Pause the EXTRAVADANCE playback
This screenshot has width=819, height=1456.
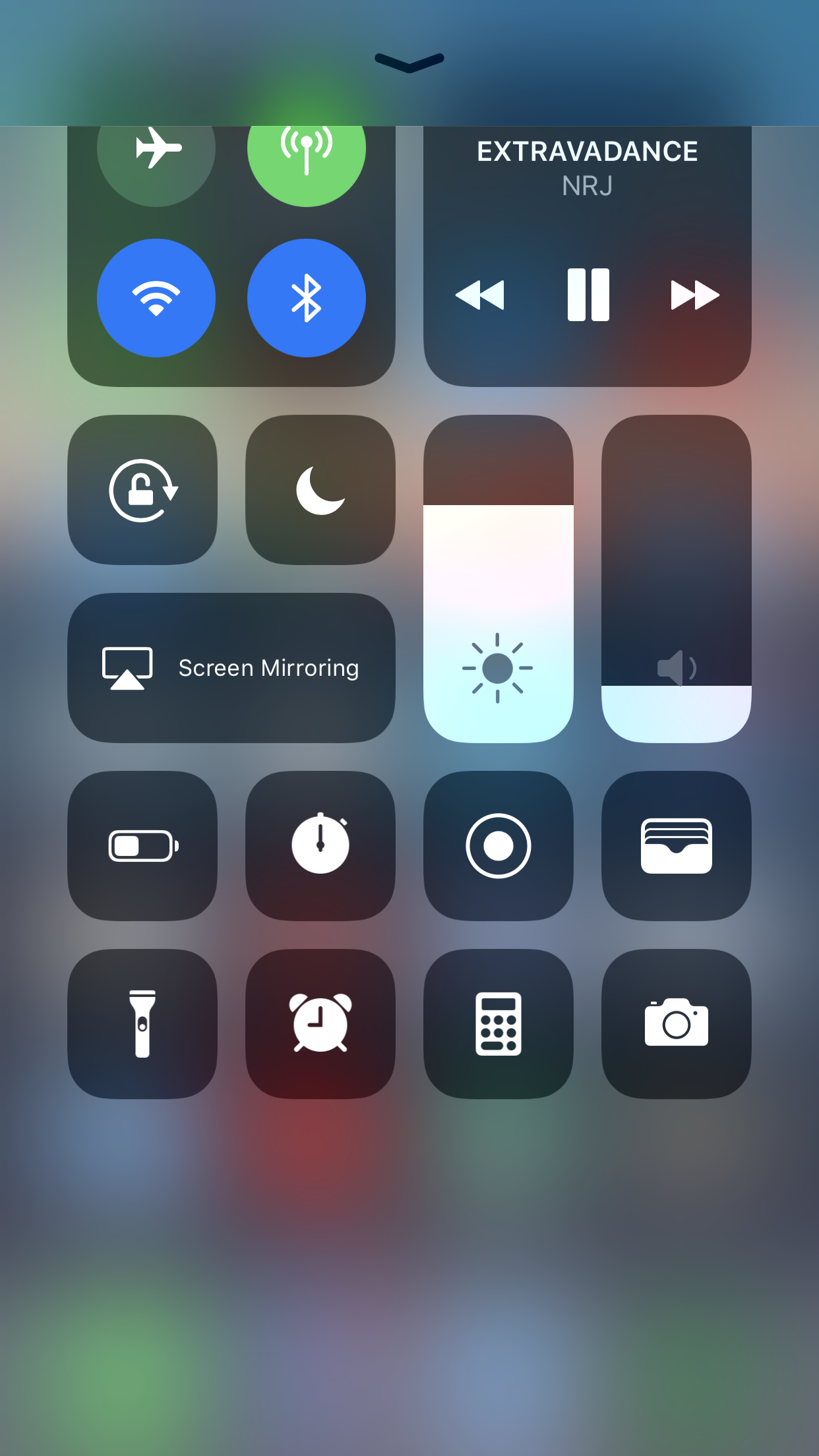click(x=588, y=295)
